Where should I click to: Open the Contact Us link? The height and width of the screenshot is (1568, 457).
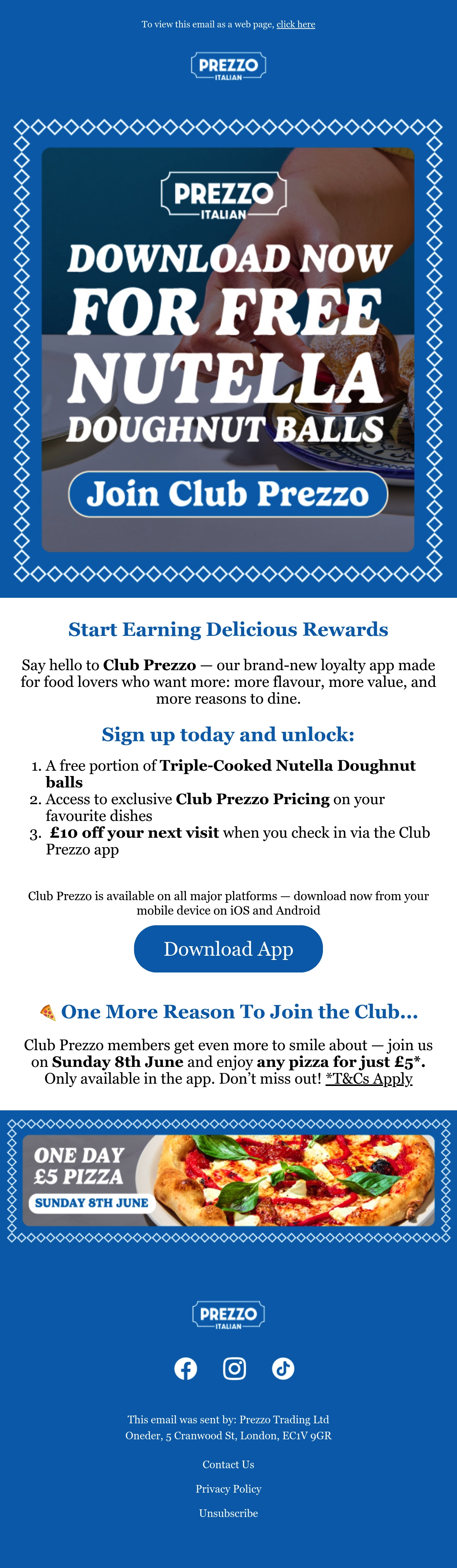(x=228, y=1464)
